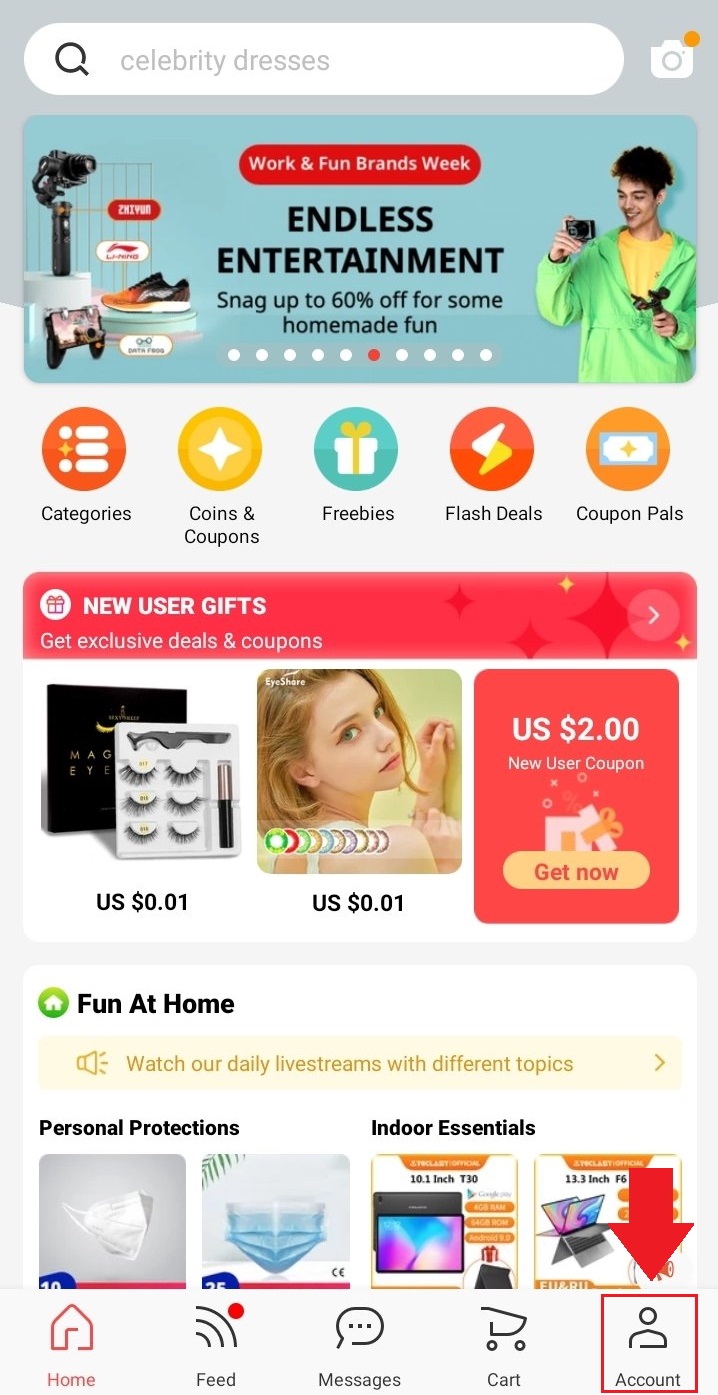Open the daily livestreams notice
This screenshot has height=1395, width=718.
coord(360,1063)
